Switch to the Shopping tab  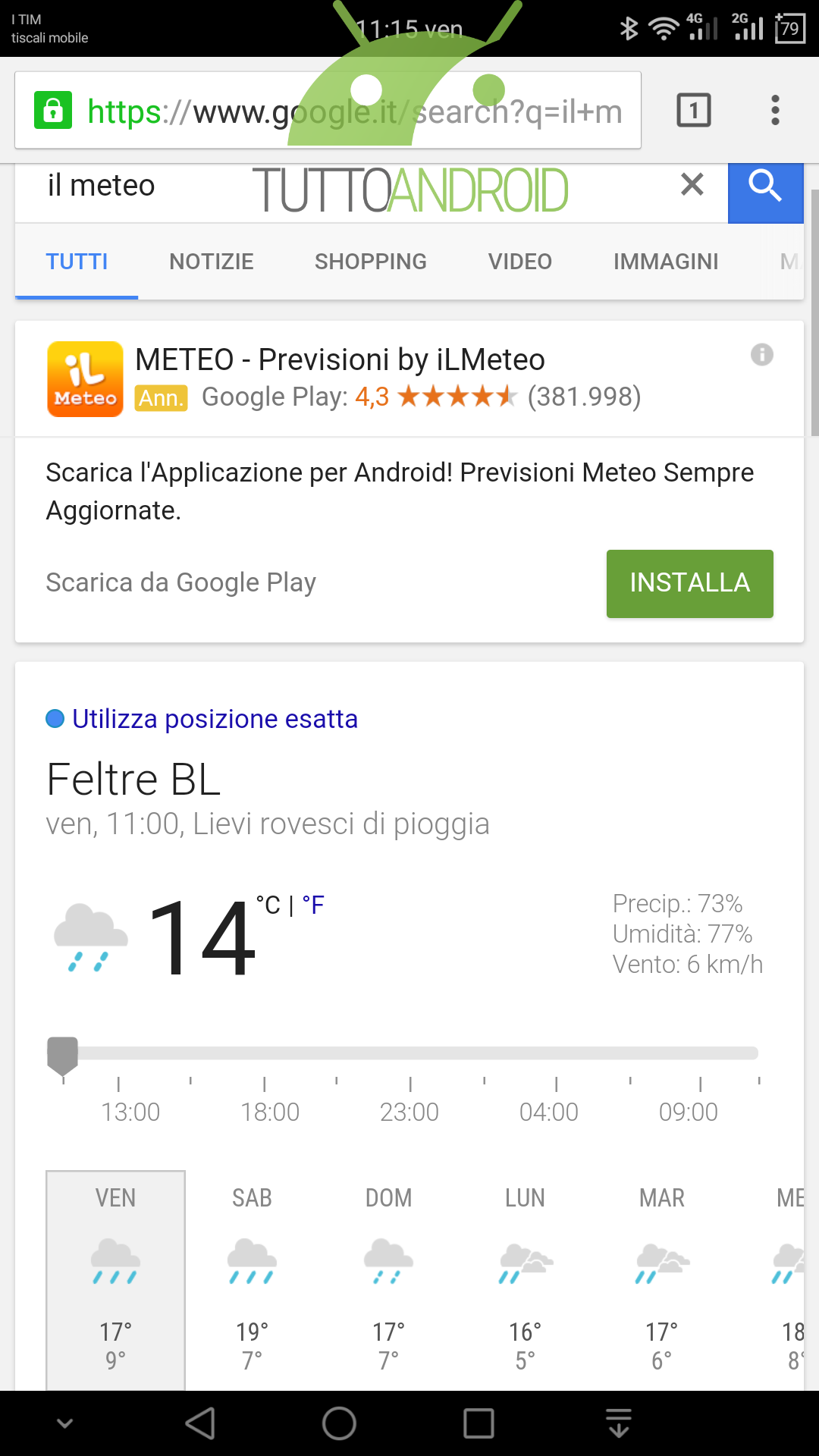click(x=371, y=262)
